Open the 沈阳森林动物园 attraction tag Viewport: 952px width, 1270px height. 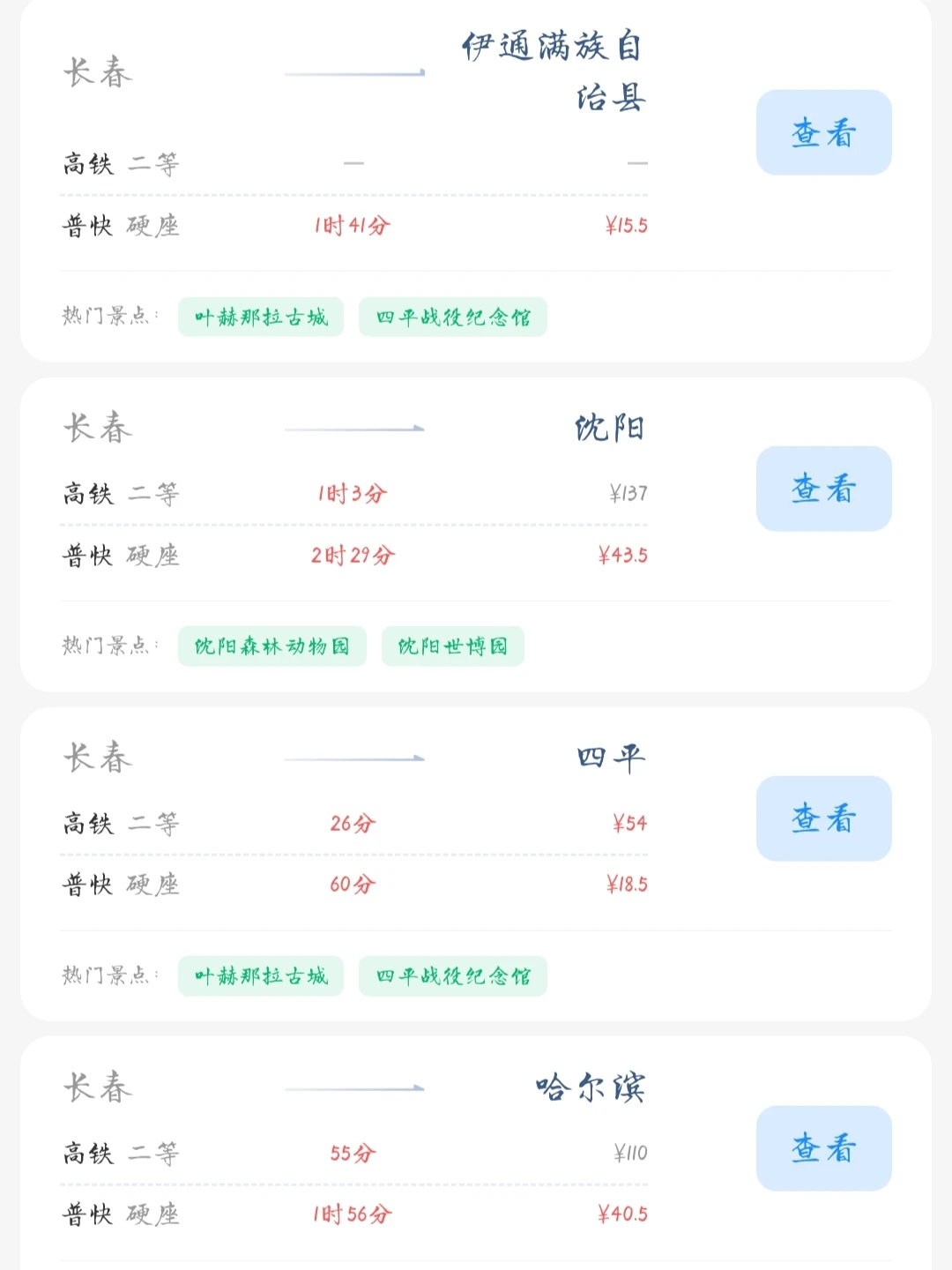tap(271, 646)
